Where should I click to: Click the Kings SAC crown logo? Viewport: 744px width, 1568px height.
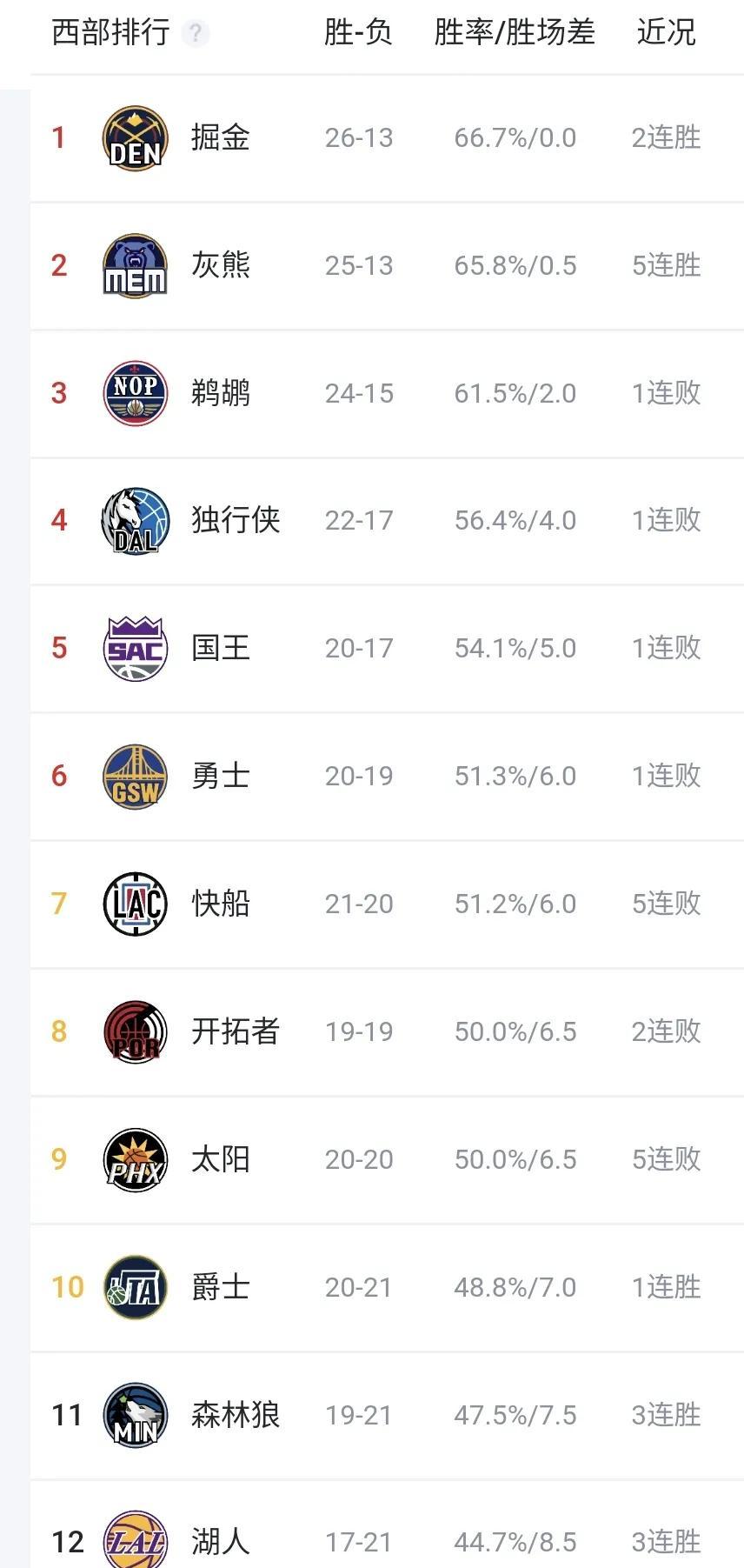pos(134,648)
